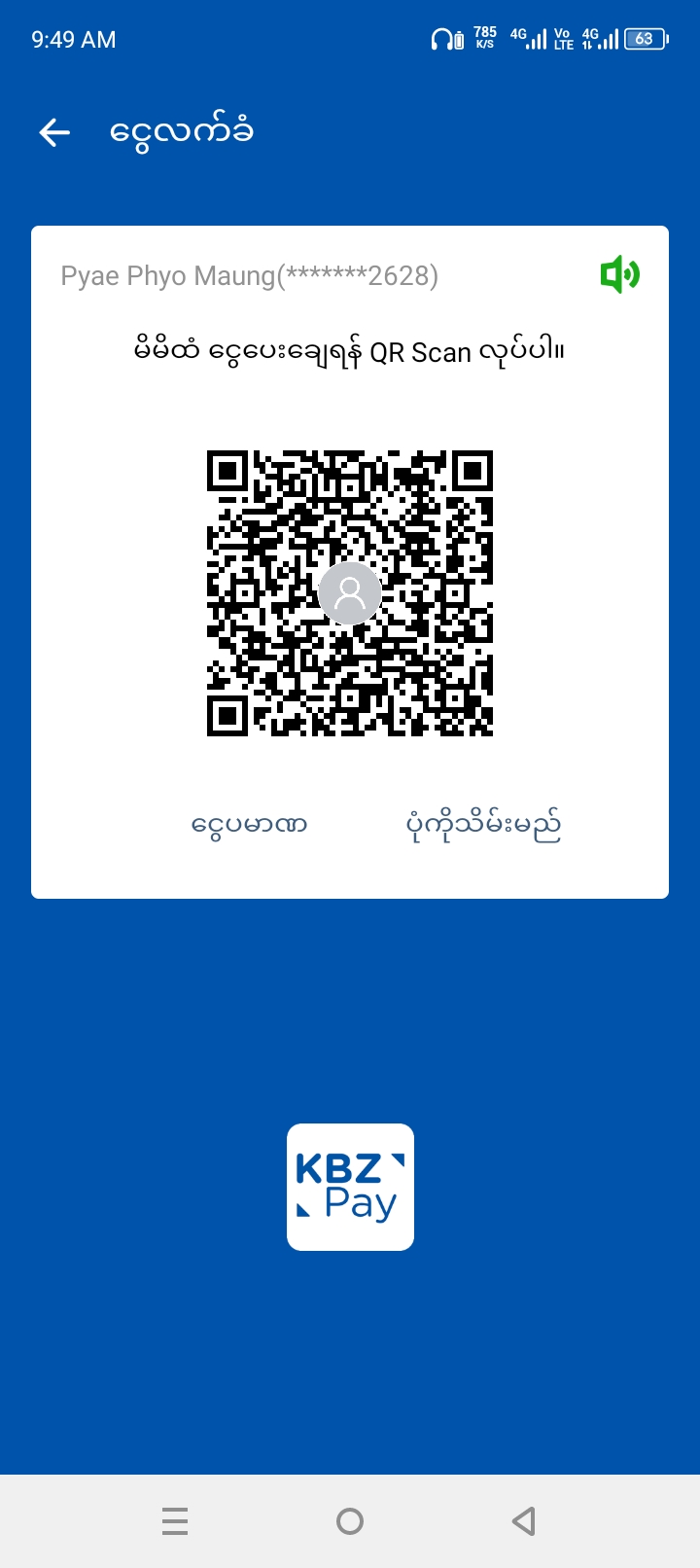This screenshot has width=700, height=1568.
Task: Open recent apps from the navigation bar
Action: 175,1520
